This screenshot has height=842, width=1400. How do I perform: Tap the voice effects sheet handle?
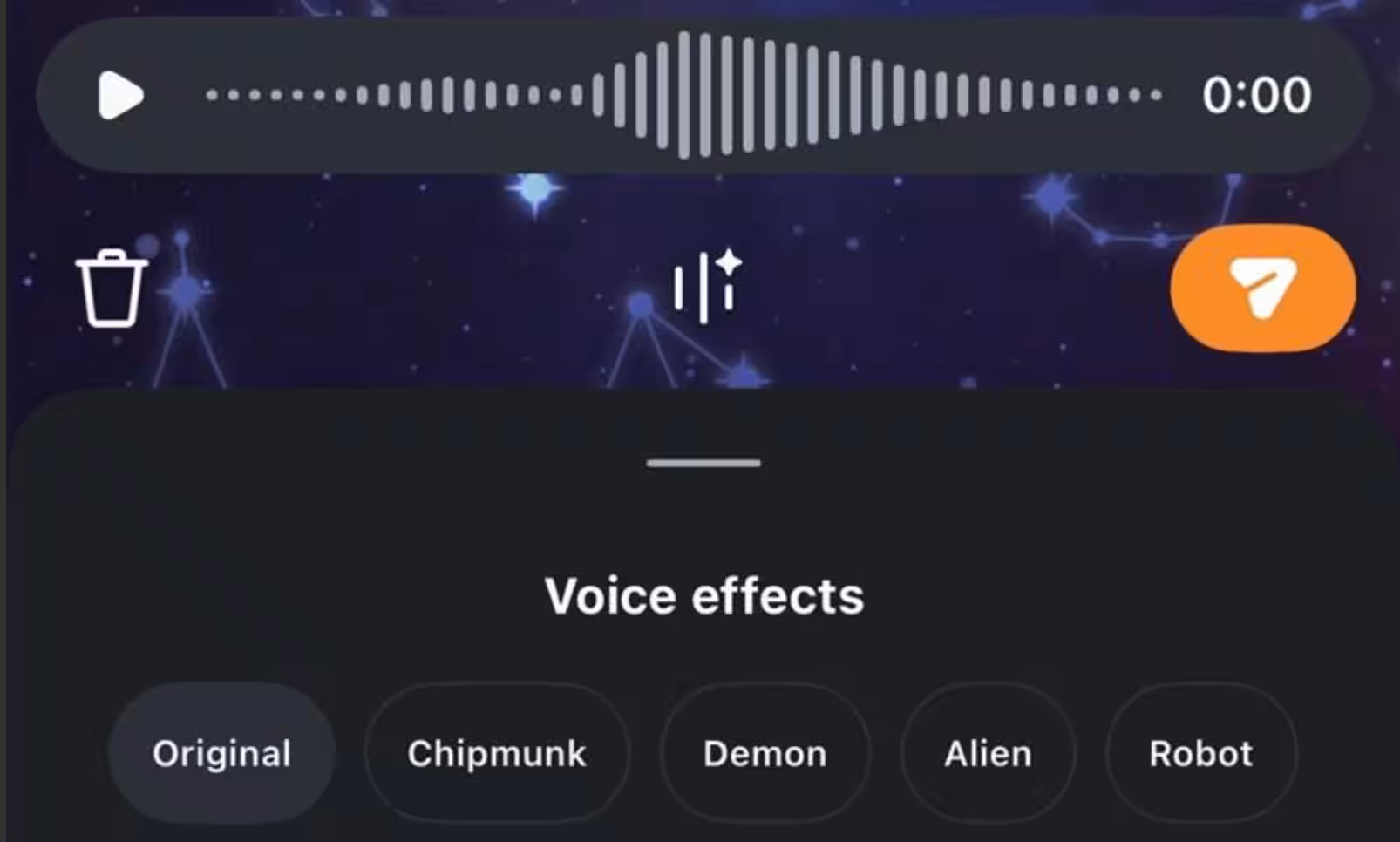click(703, 463)
